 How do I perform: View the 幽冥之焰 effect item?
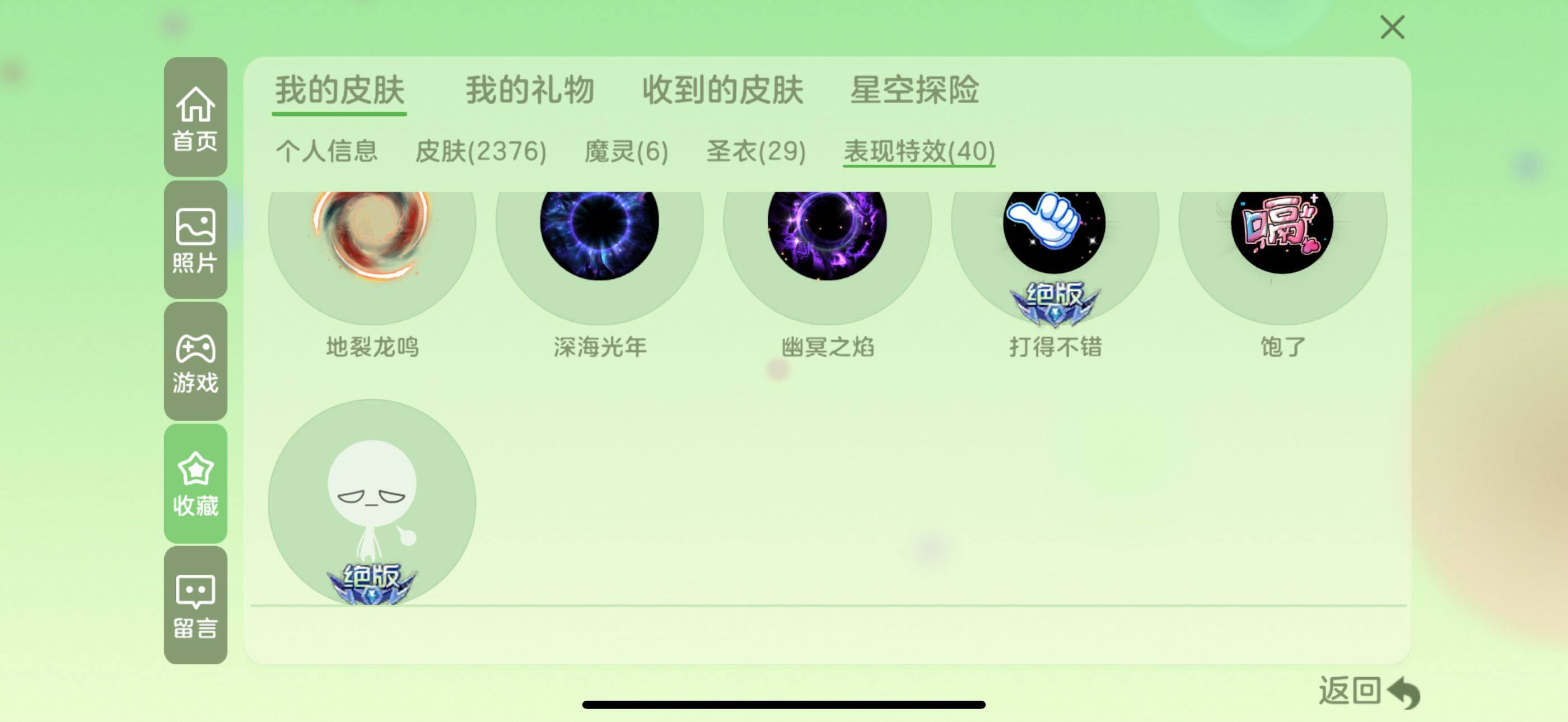827,244
